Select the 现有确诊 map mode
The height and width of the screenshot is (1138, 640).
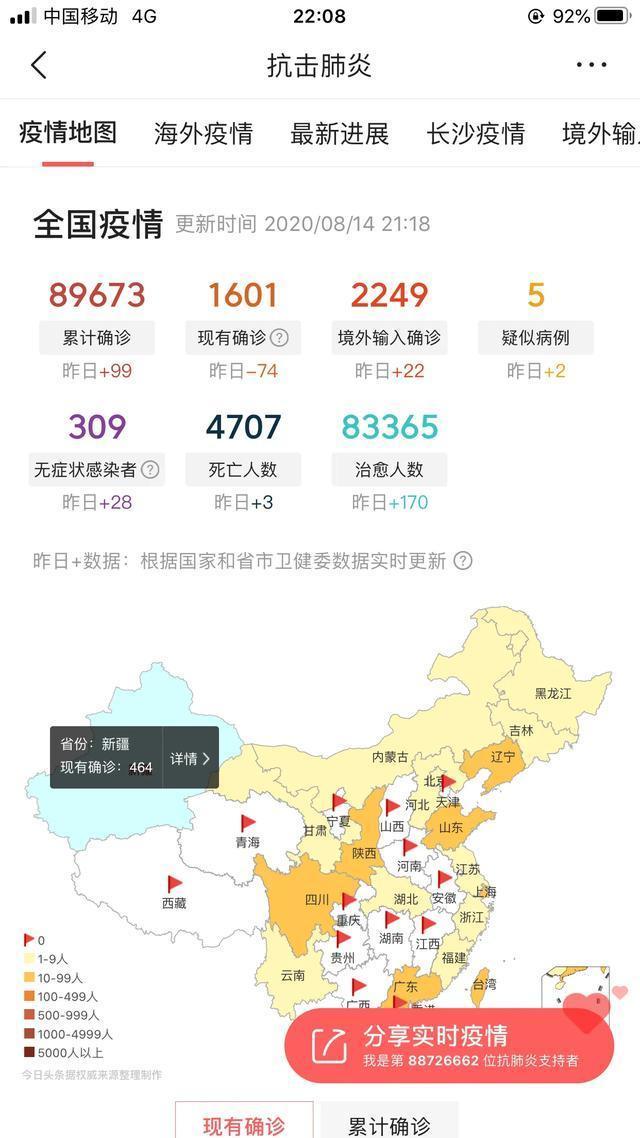[244, 1125]
